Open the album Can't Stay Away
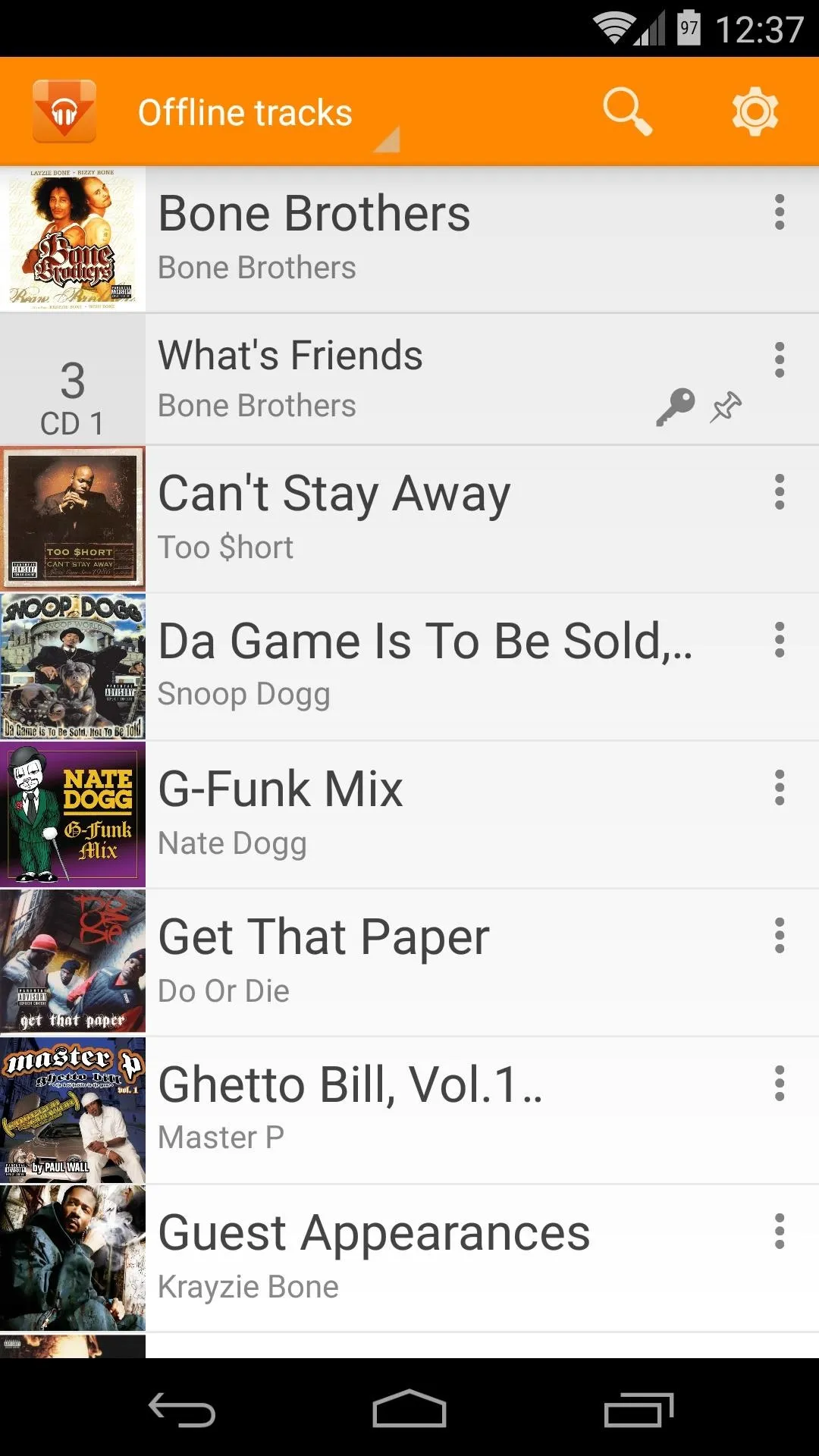The width and height of the screenshot is (819, 1456). (409, 519)
